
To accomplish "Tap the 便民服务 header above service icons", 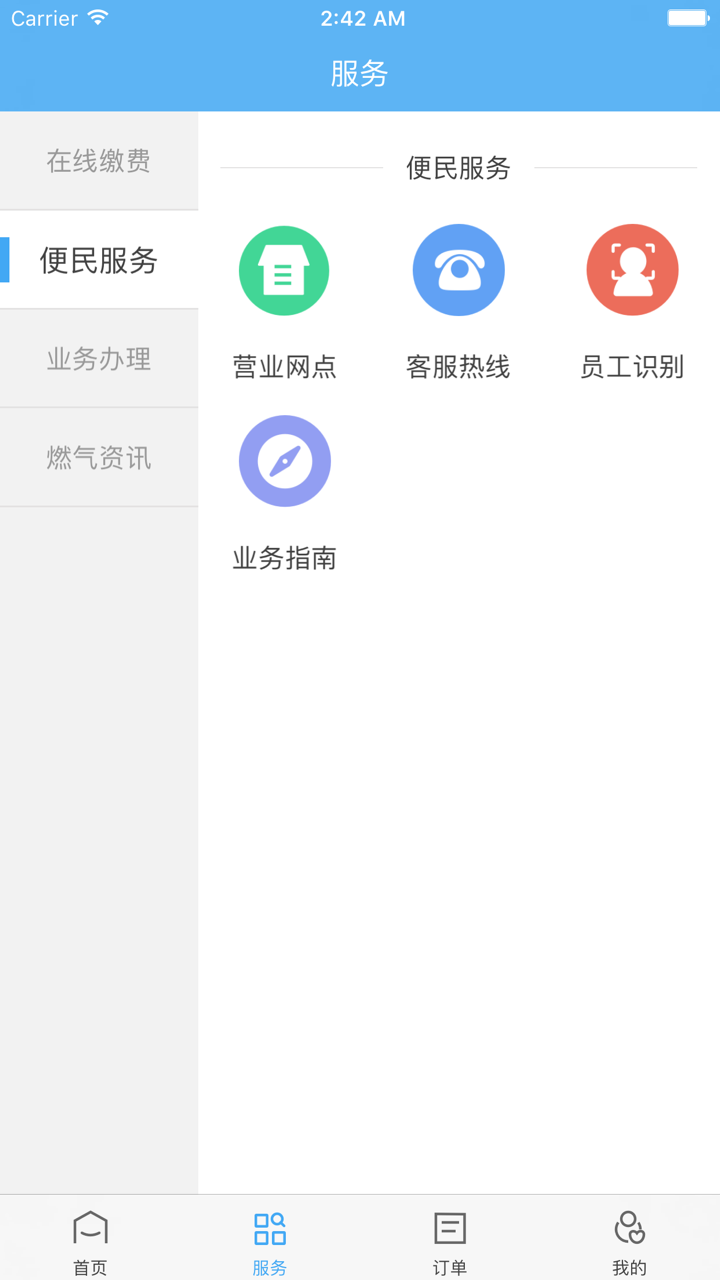I will pos(458,170).
